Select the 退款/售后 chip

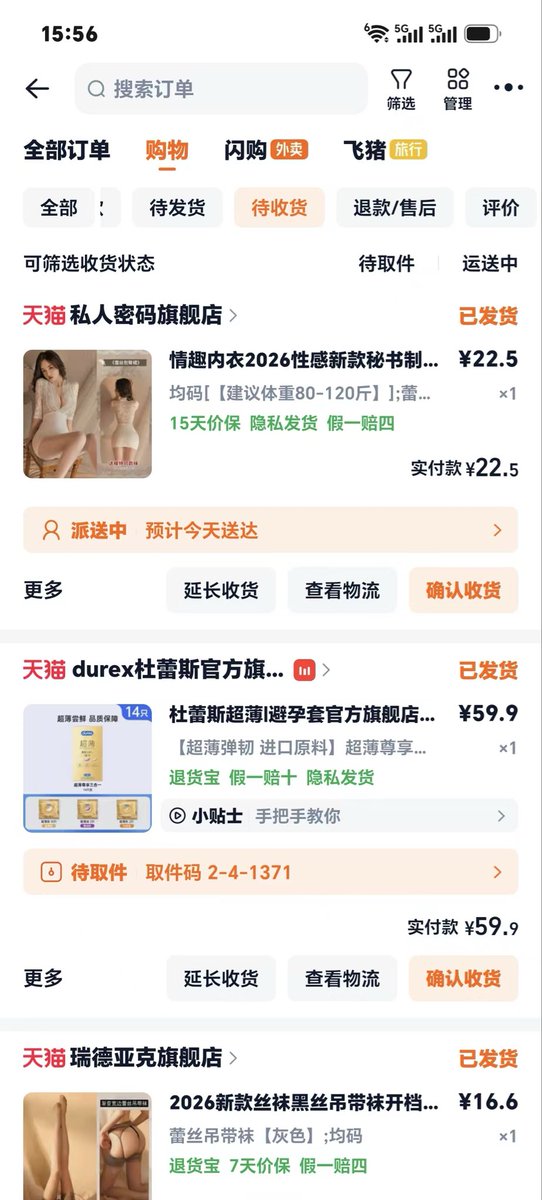click(395, 208)
